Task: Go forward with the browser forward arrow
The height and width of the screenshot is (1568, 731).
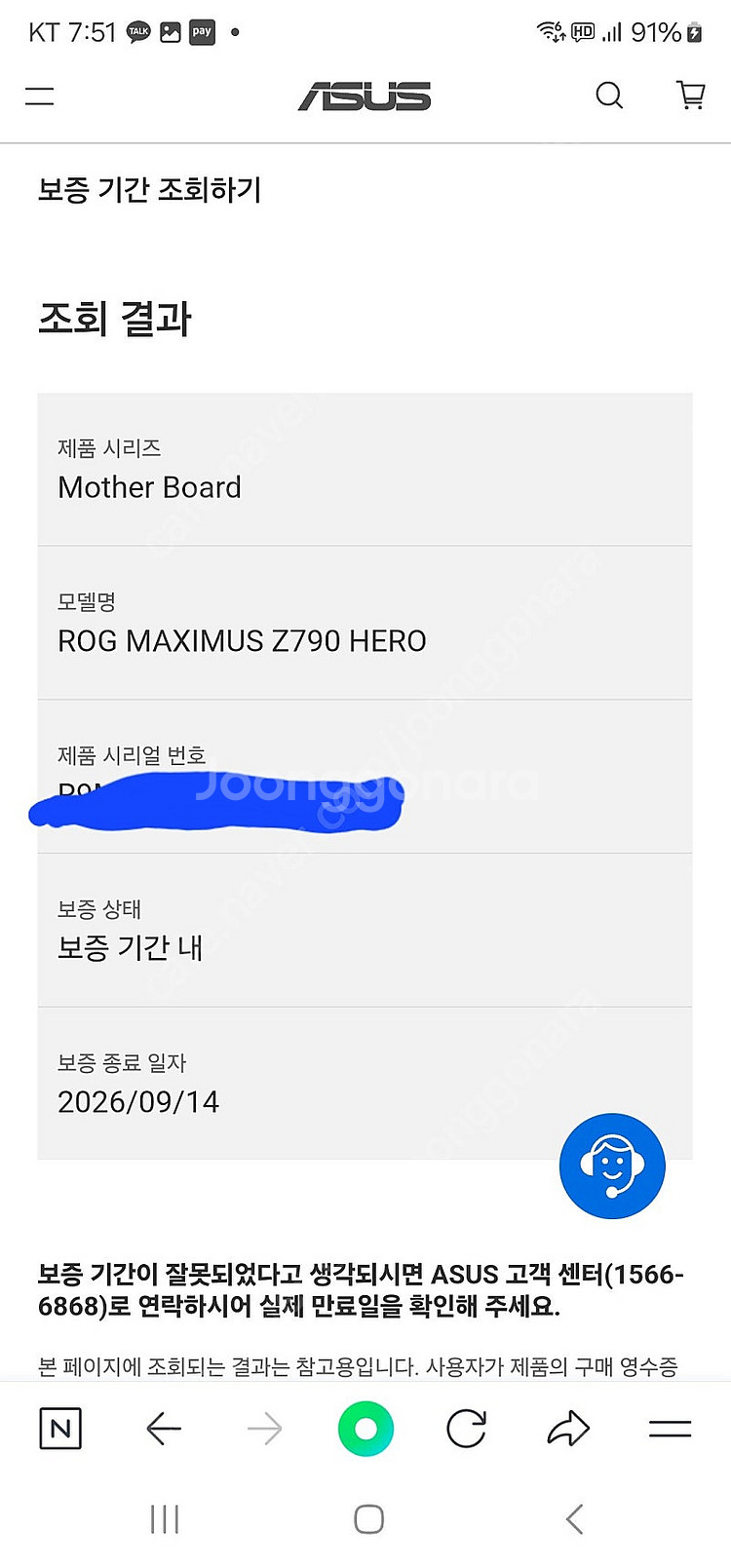Action: pyautogui.click(x=265, y=1429)
